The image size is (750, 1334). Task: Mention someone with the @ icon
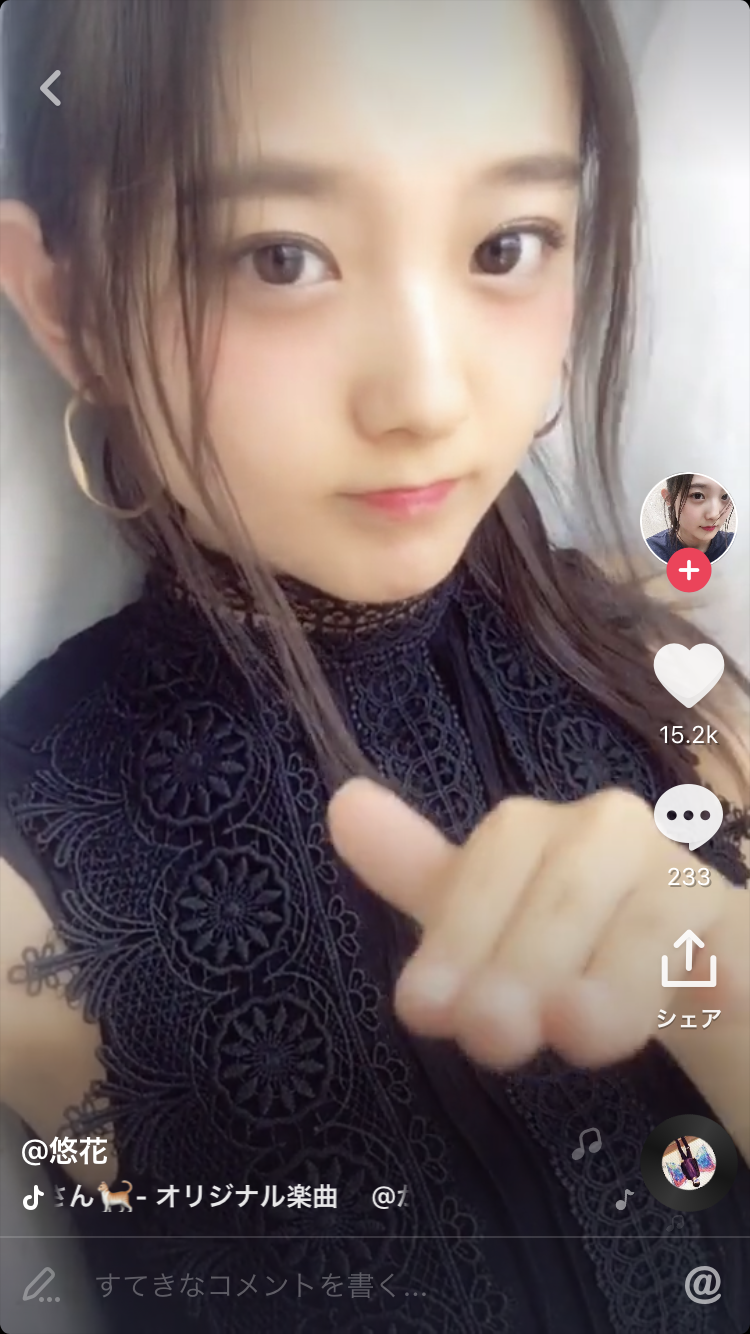pyautogui.click(x=703, y=1285)
